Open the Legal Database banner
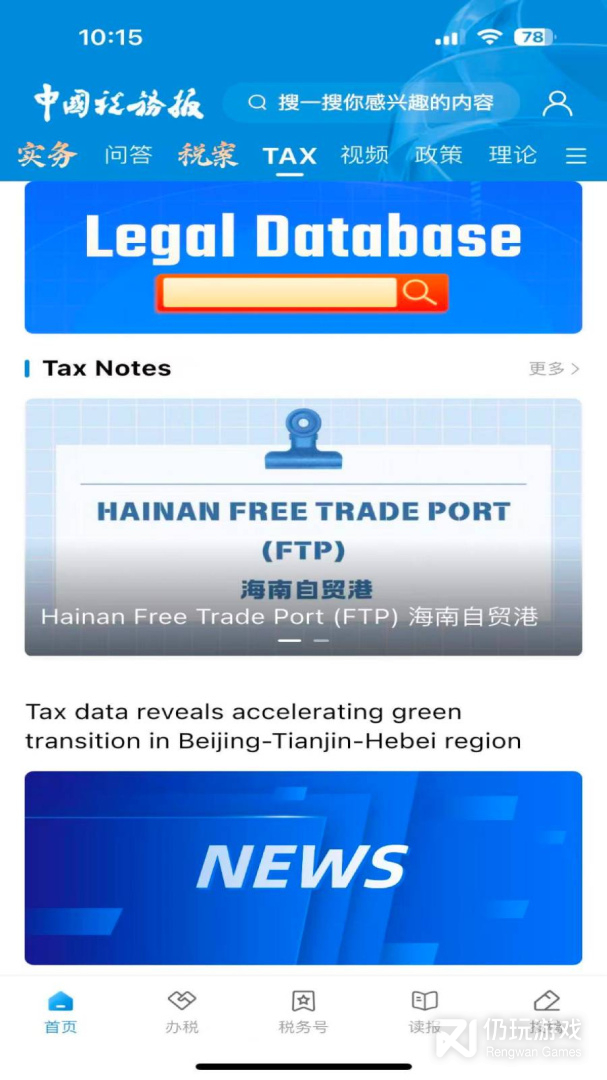Viewport: 607px width, 1080px height. coord(303,257)
